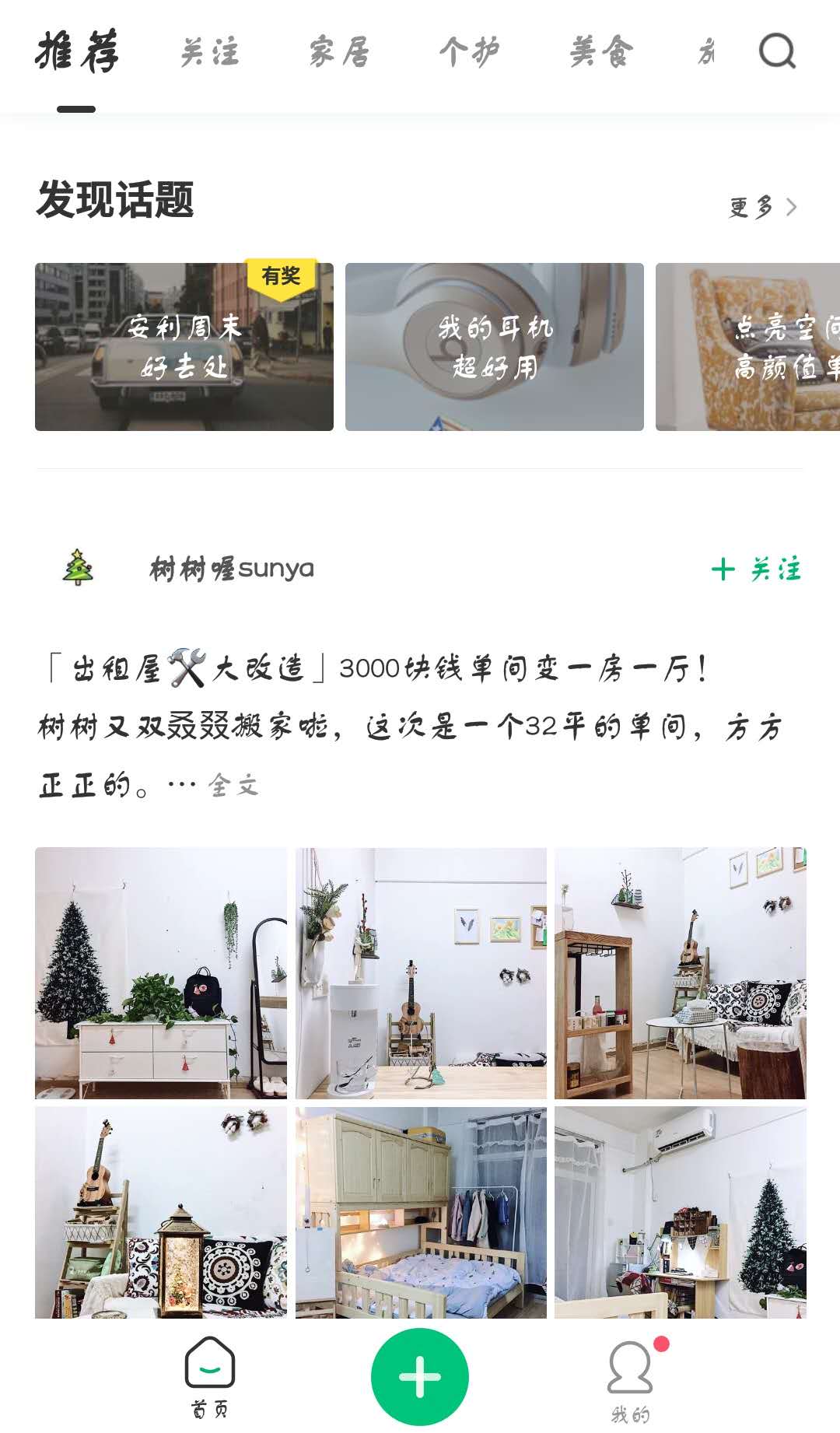Open the 点亮空间 topic card with yellow armchair
The width and height of the screenshot is (840, 1433).
tap(747, 347)
